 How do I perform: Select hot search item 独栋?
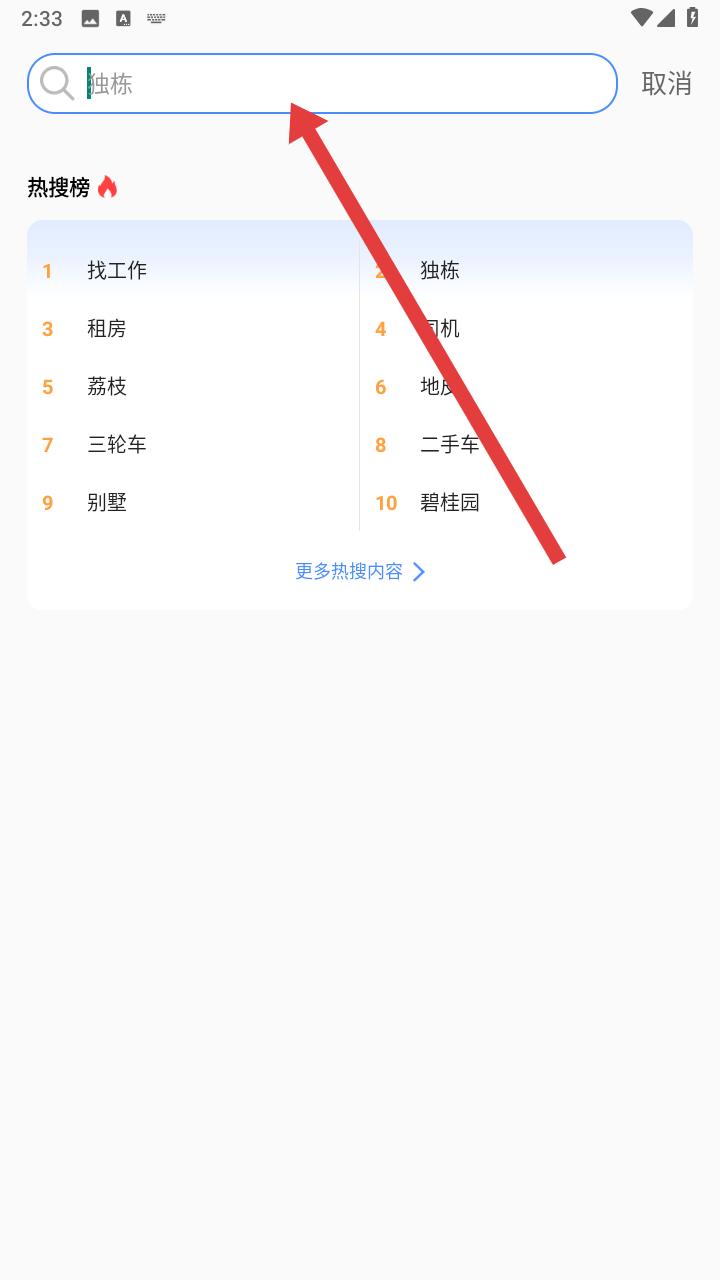[440, 270]
